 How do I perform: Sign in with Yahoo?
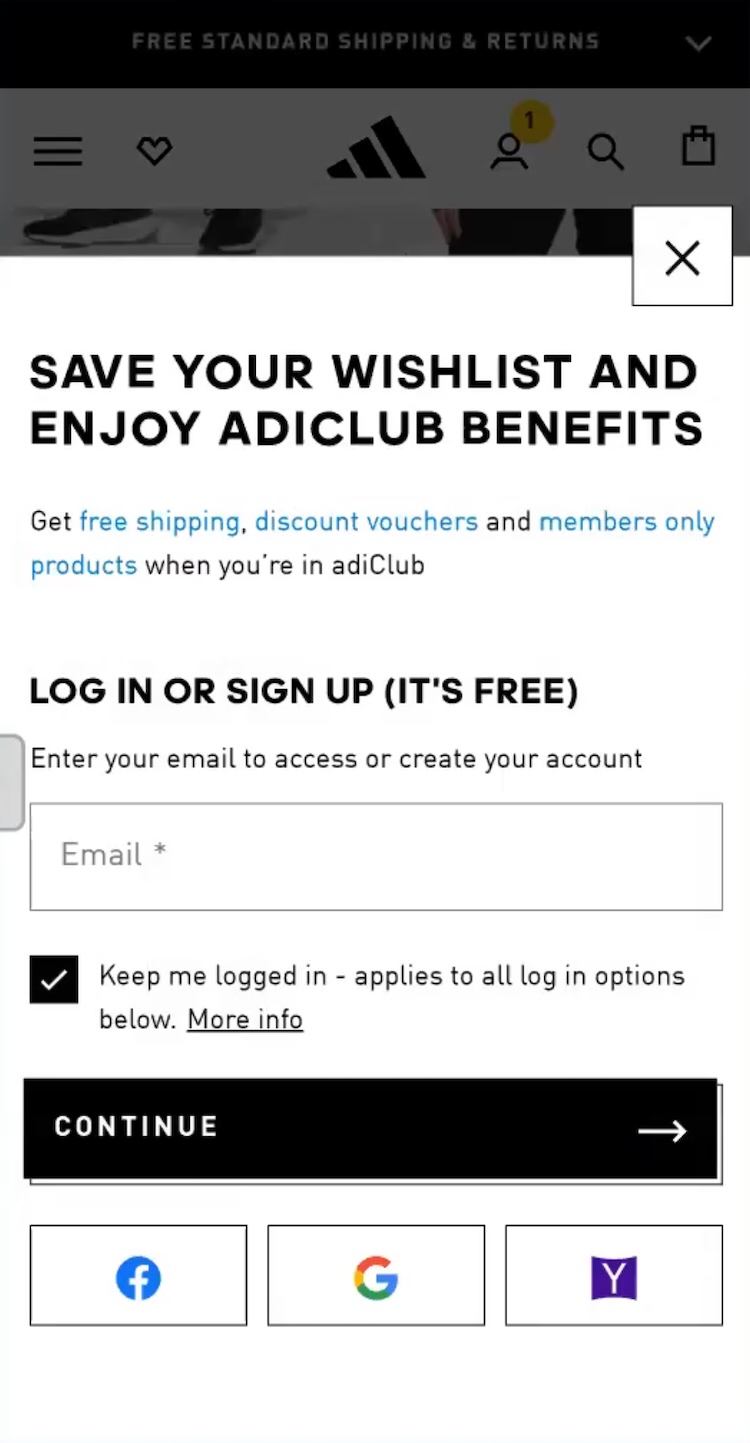[x=614, y=1276]
